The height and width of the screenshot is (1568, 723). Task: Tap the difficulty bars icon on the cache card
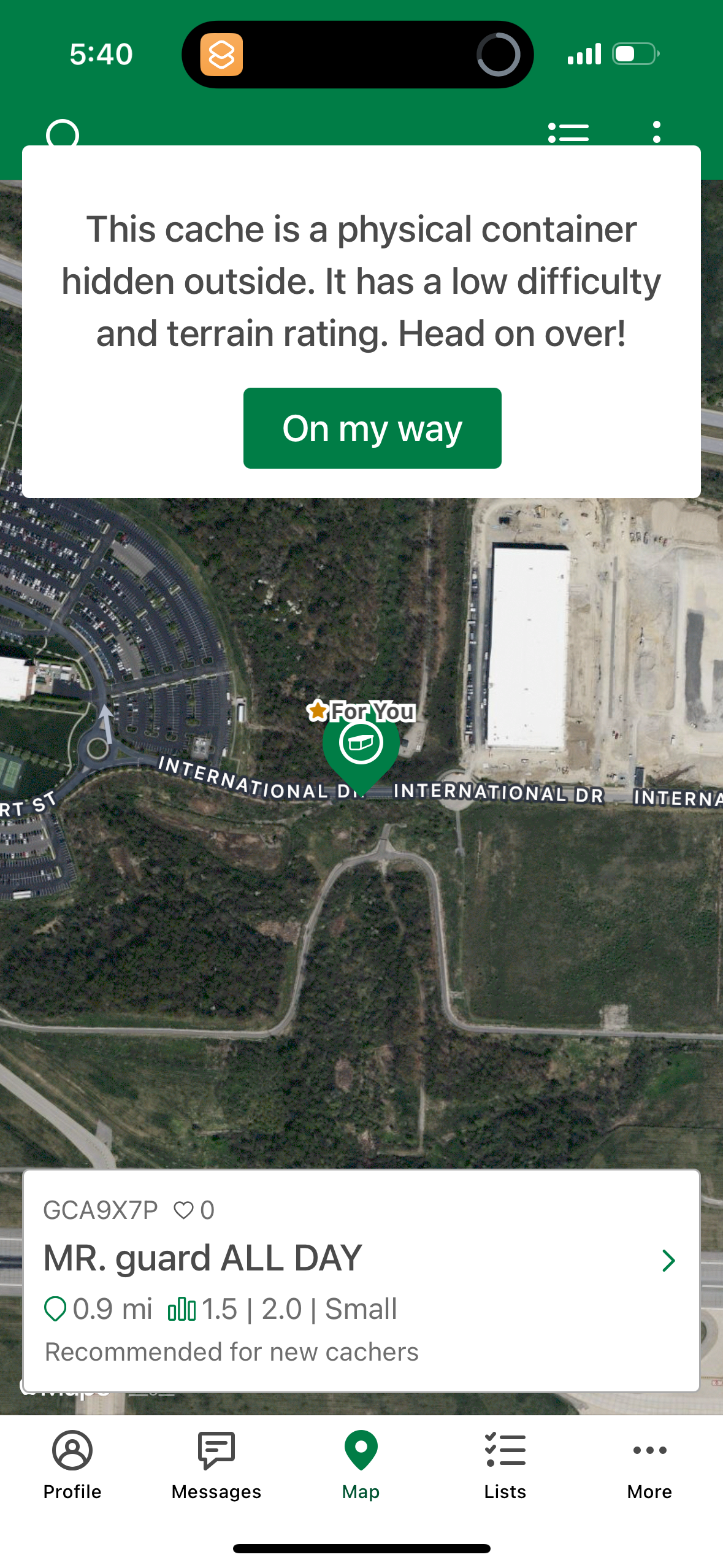pos(182,1309)
